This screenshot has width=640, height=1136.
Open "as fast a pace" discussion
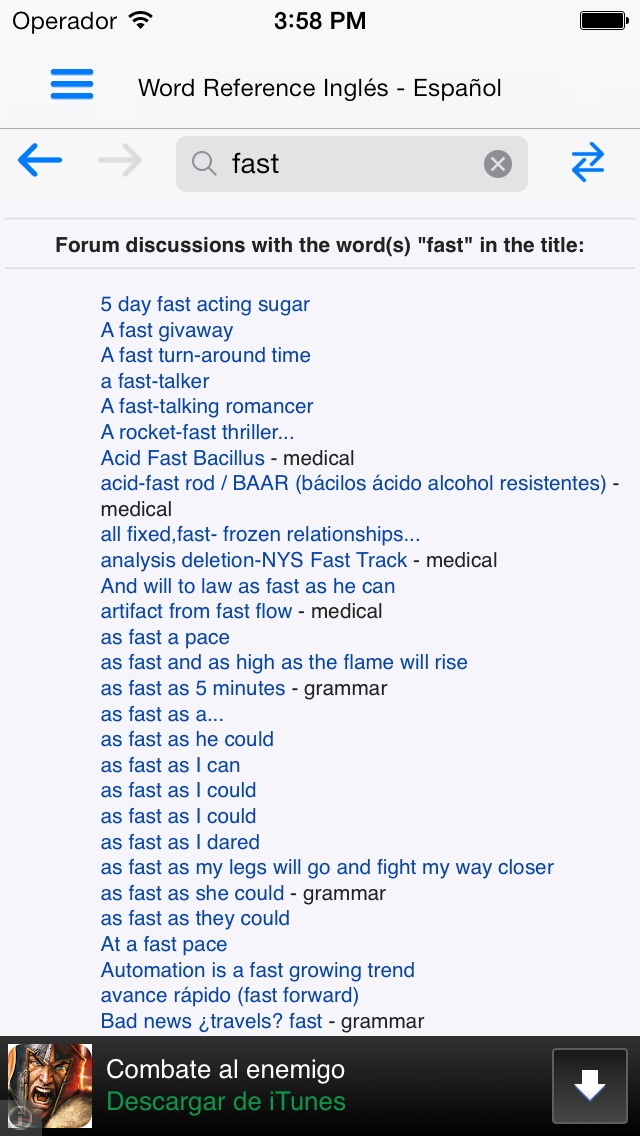(165, 638)
